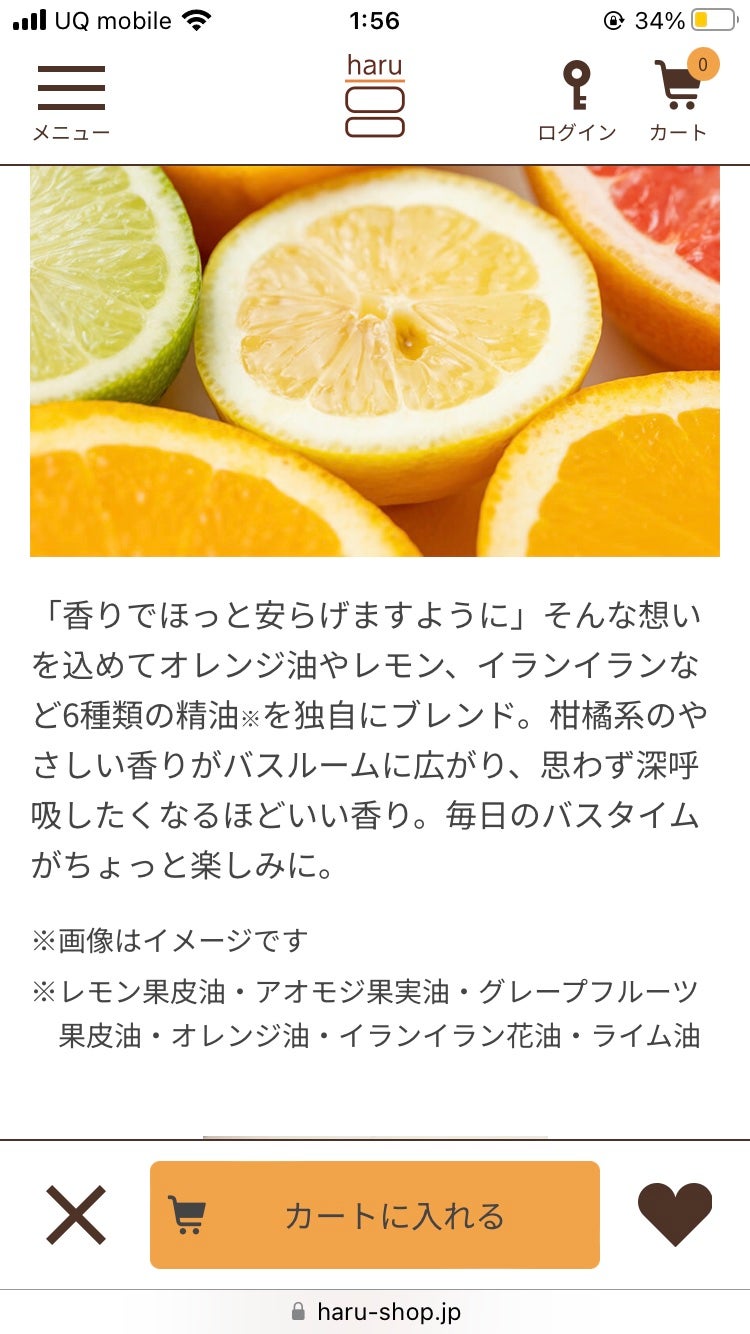Open the ログイン key icon

pos(576,101)
